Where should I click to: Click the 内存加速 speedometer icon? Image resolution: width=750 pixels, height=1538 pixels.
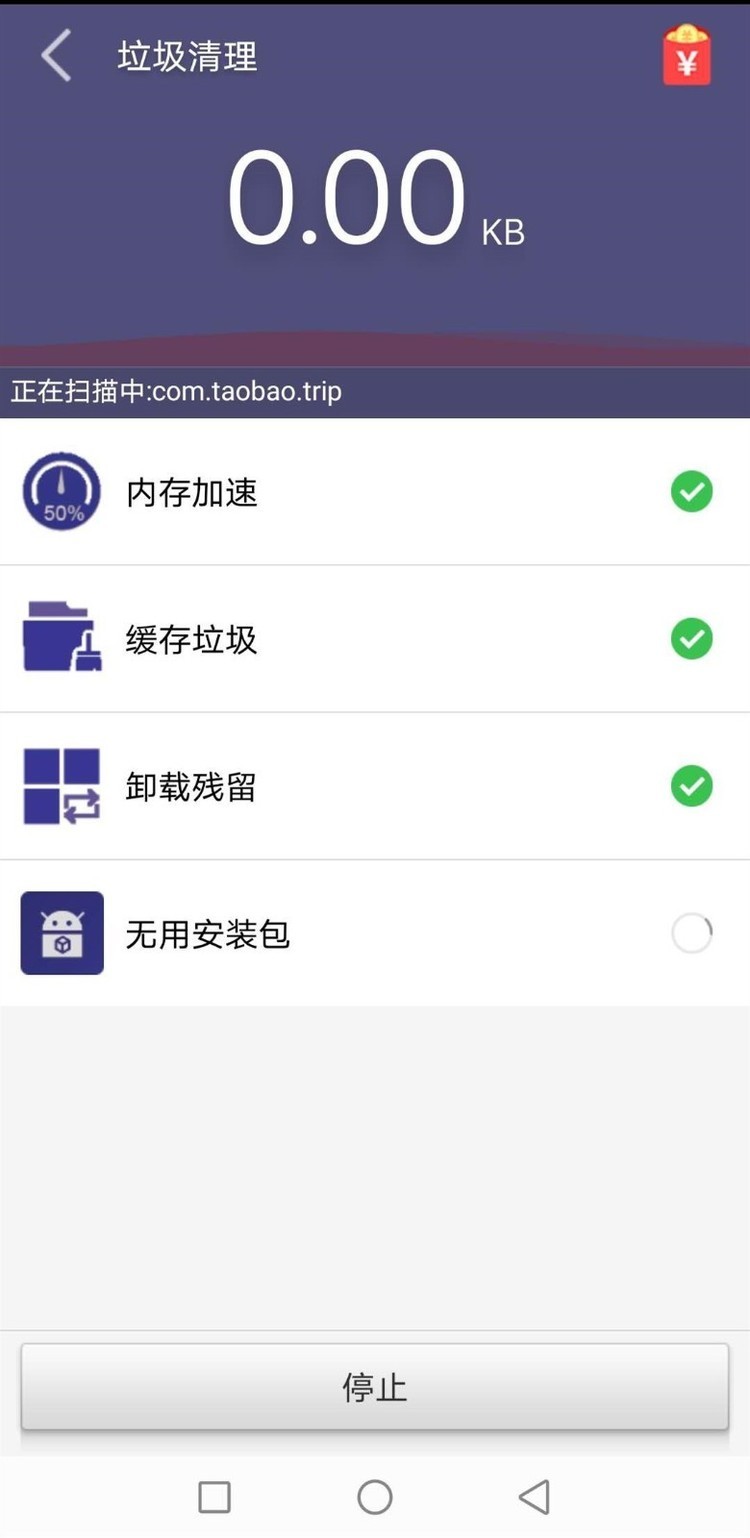[61, 491]
